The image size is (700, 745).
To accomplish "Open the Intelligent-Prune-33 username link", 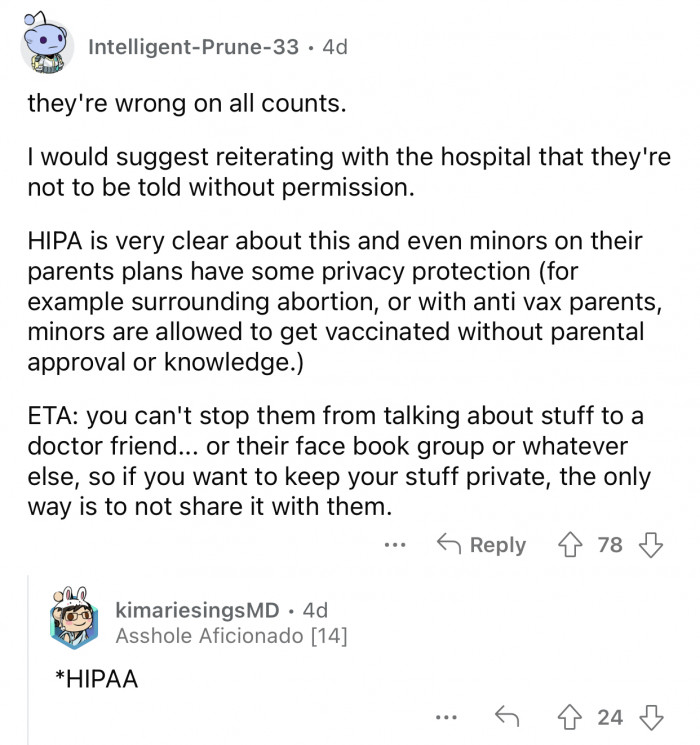I will point(193,47).
